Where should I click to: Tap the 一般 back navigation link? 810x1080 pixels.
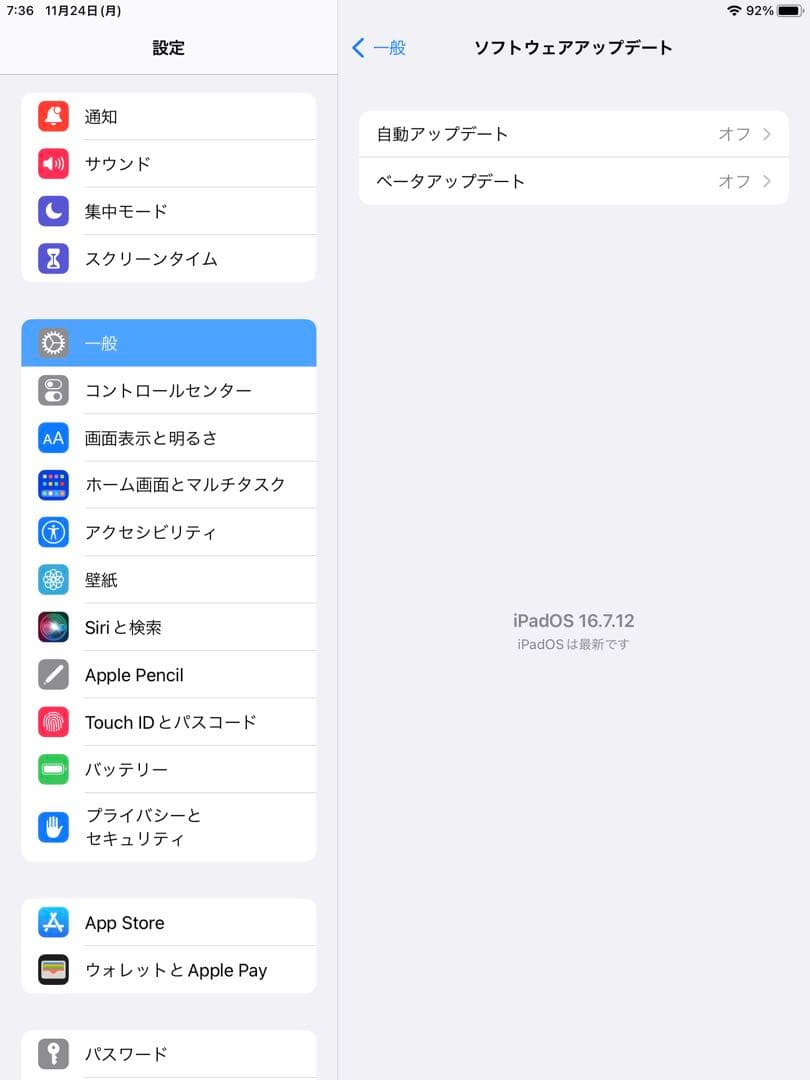point(380,47)
